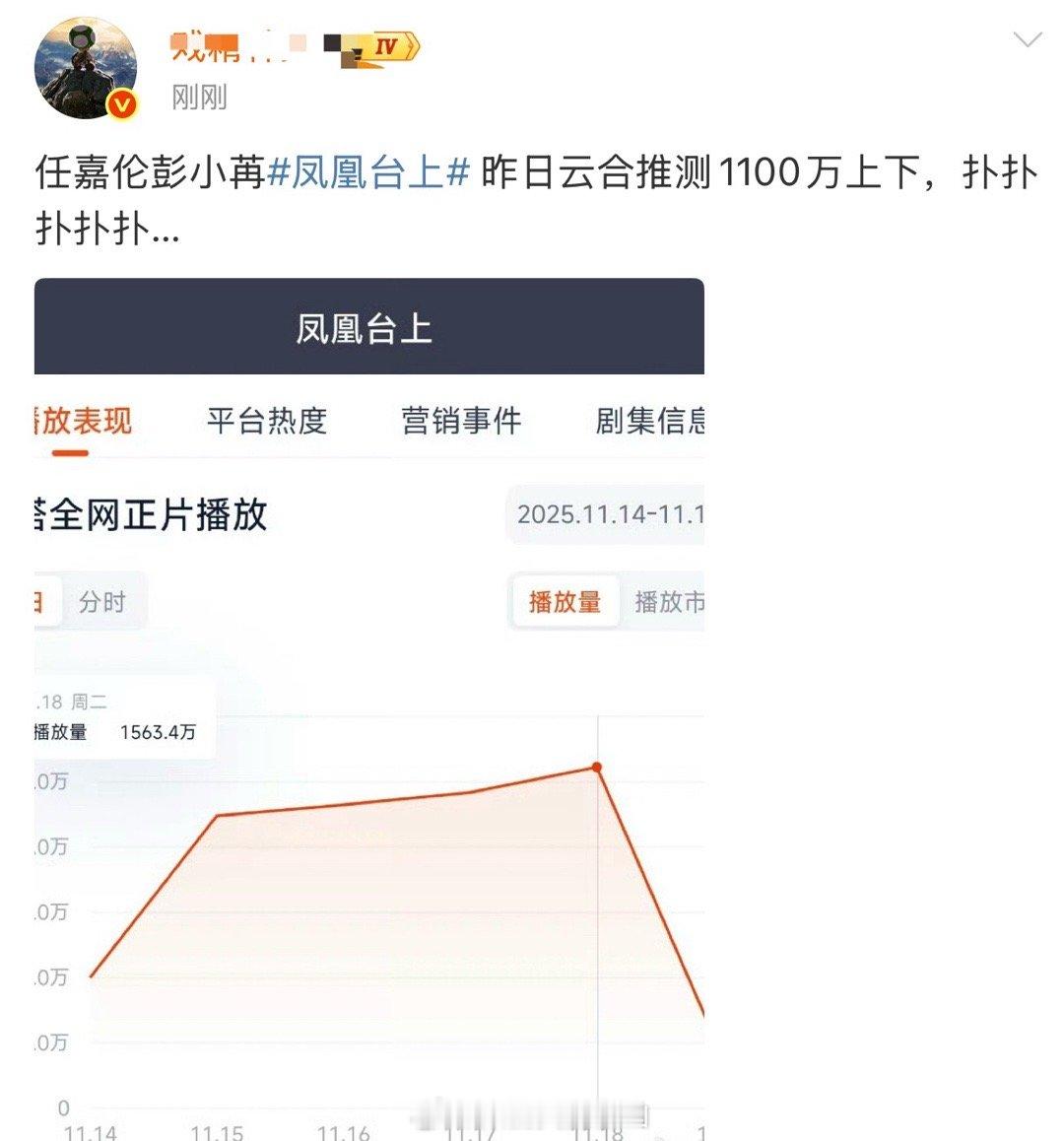Switch to the 营销事件 tab
This screenshot has width=1064, height=1141.
point(462,420)
